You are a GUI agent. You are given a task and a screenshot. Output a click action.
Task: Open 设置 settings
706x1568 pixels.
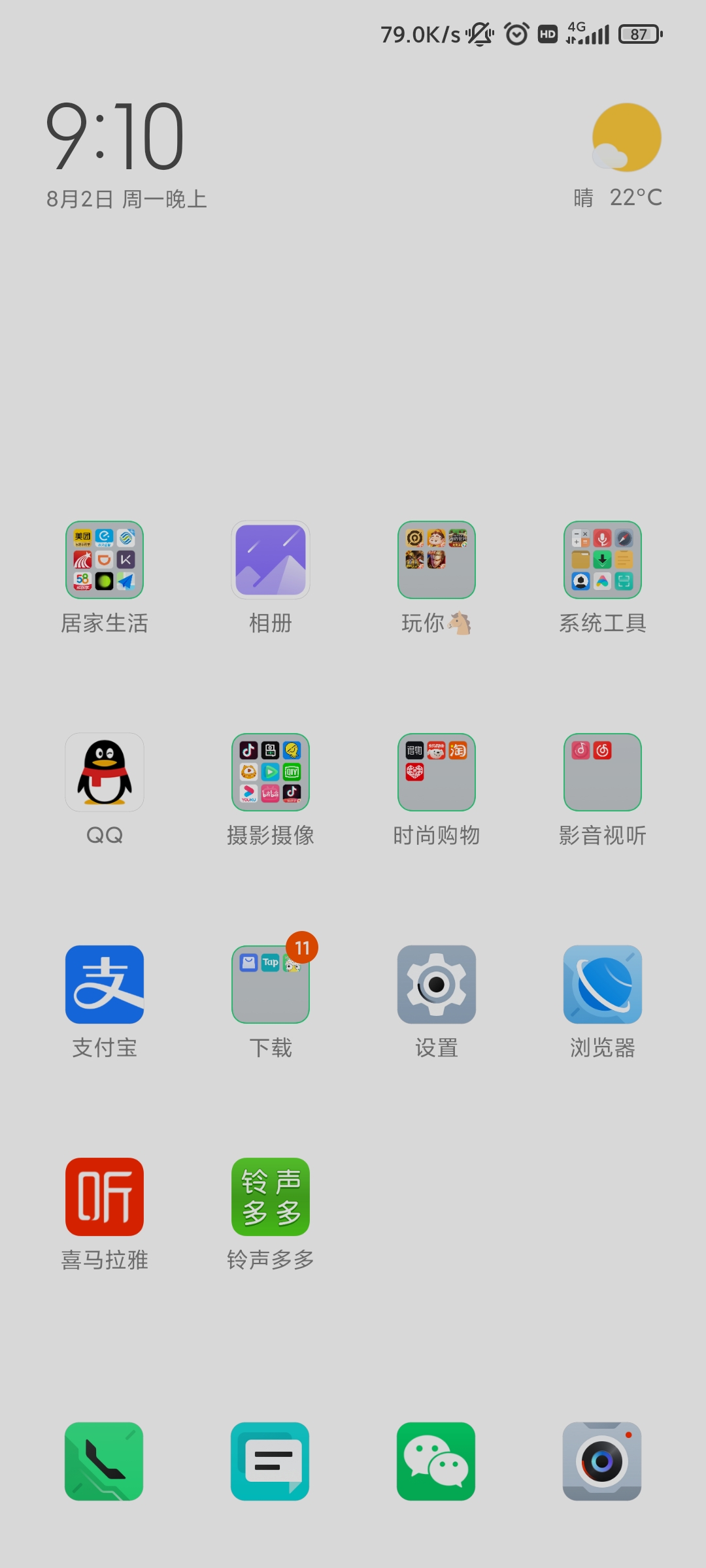pyautogui.click(x=437, y=985)
